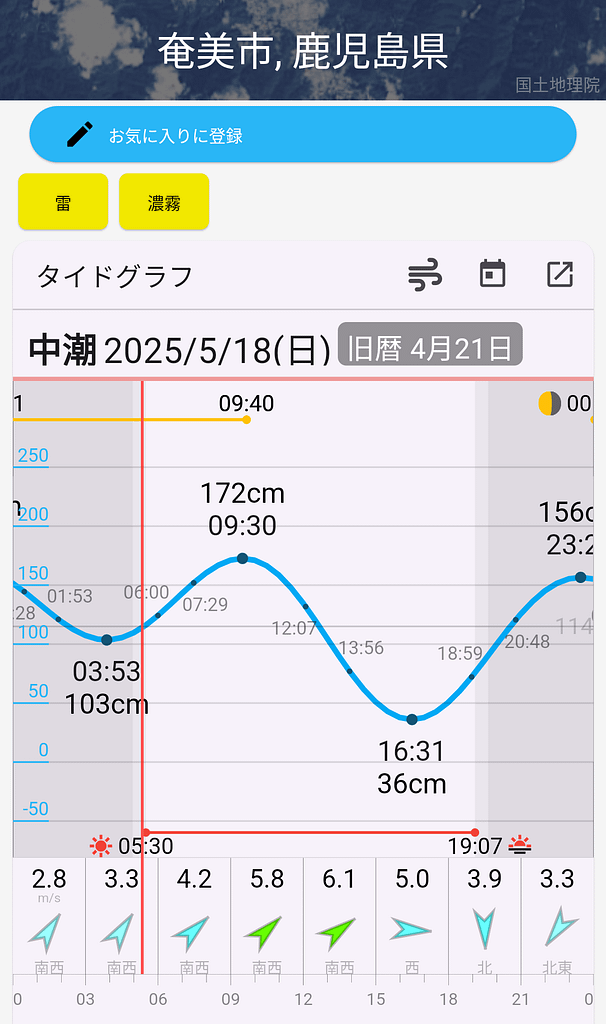This screenshot has width=606, height=1024.
Task: Tap the お気に入りに登録 button
Action: pos(302,135)
